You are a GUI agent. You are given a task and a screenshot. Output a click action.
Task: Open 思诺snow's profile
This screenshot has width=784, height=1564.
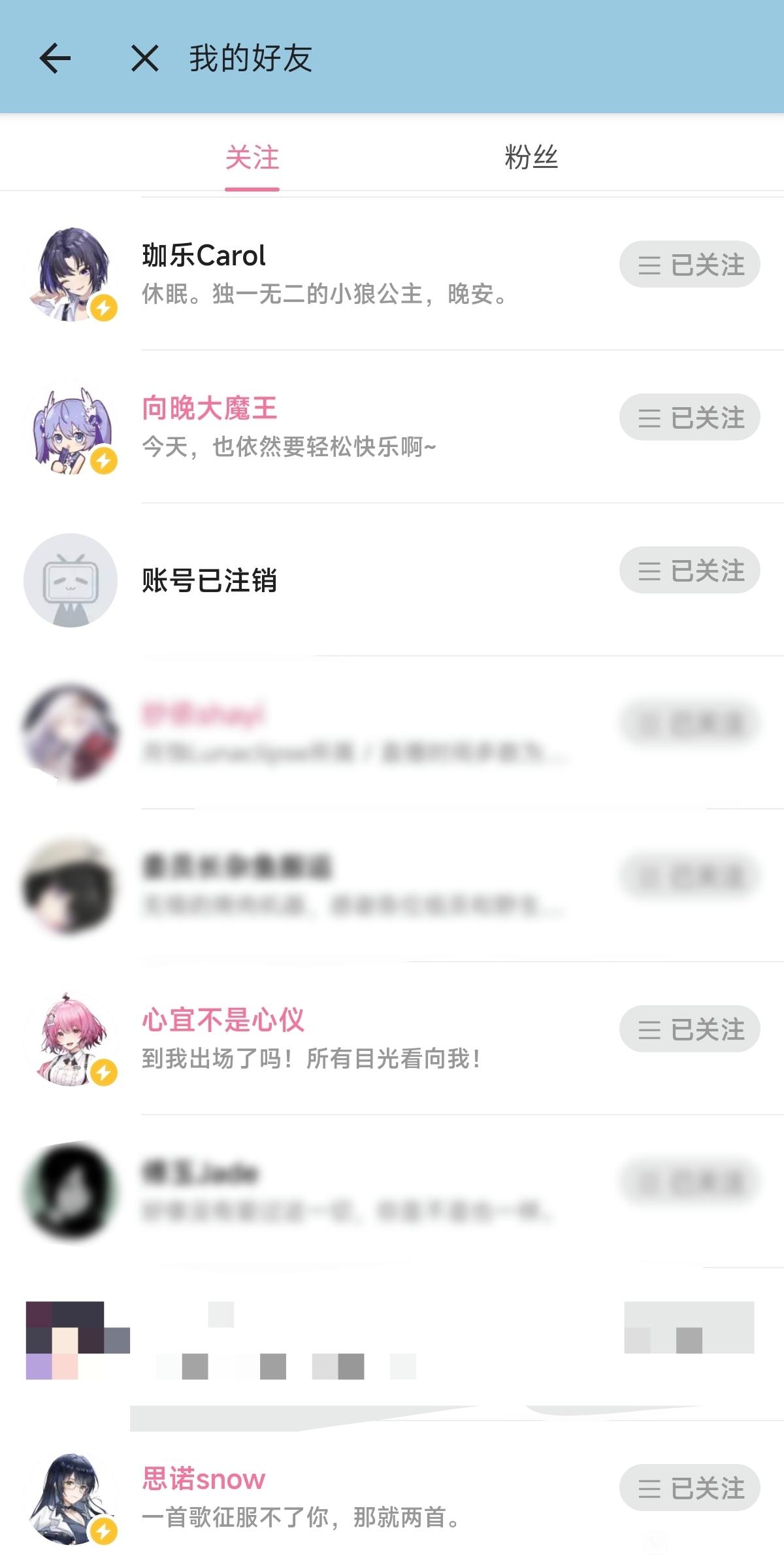[204, 1478]
